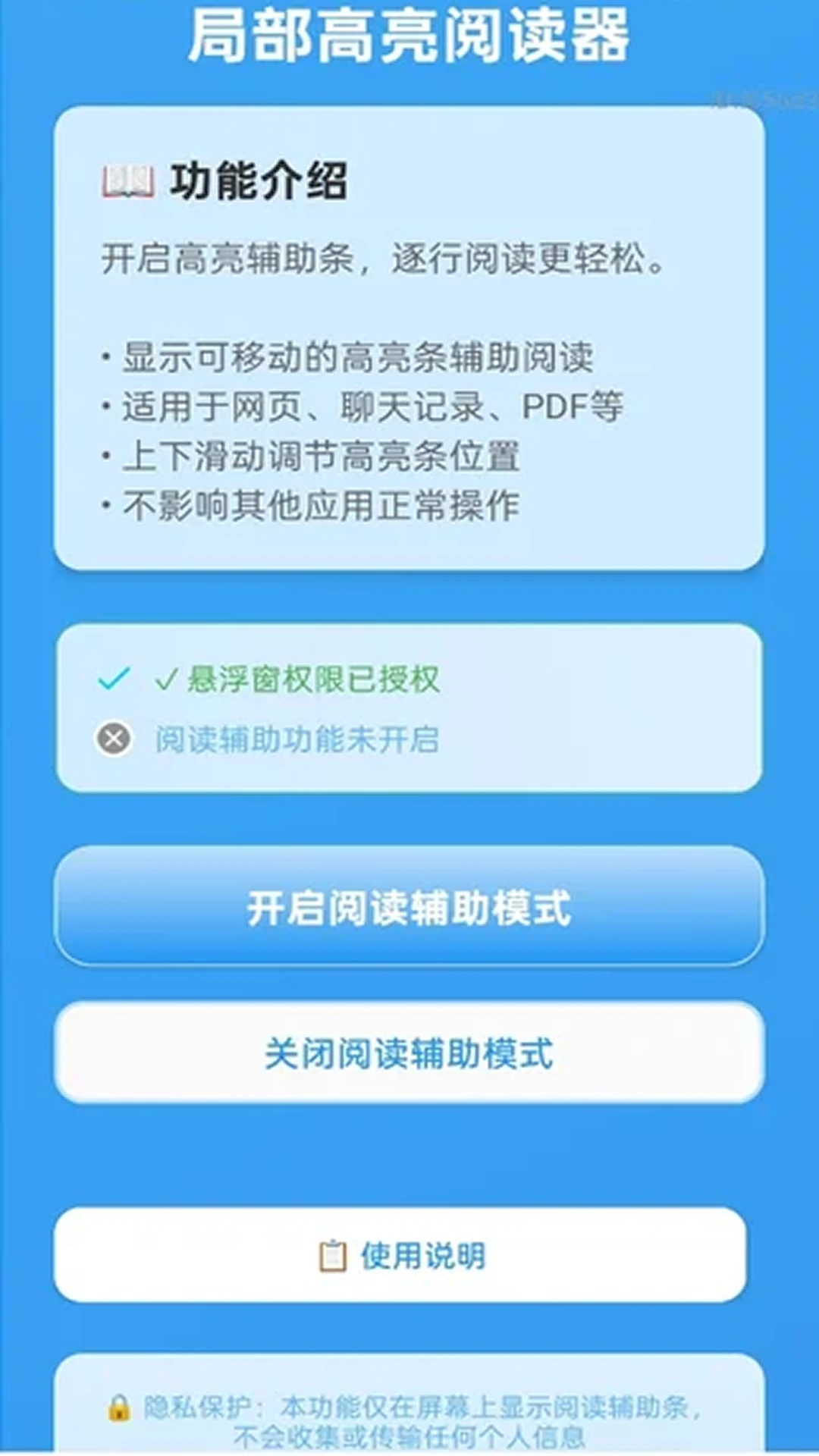Expand the permission status card
This screenshot has height=1456, width=819.
[x=409, y=709]
